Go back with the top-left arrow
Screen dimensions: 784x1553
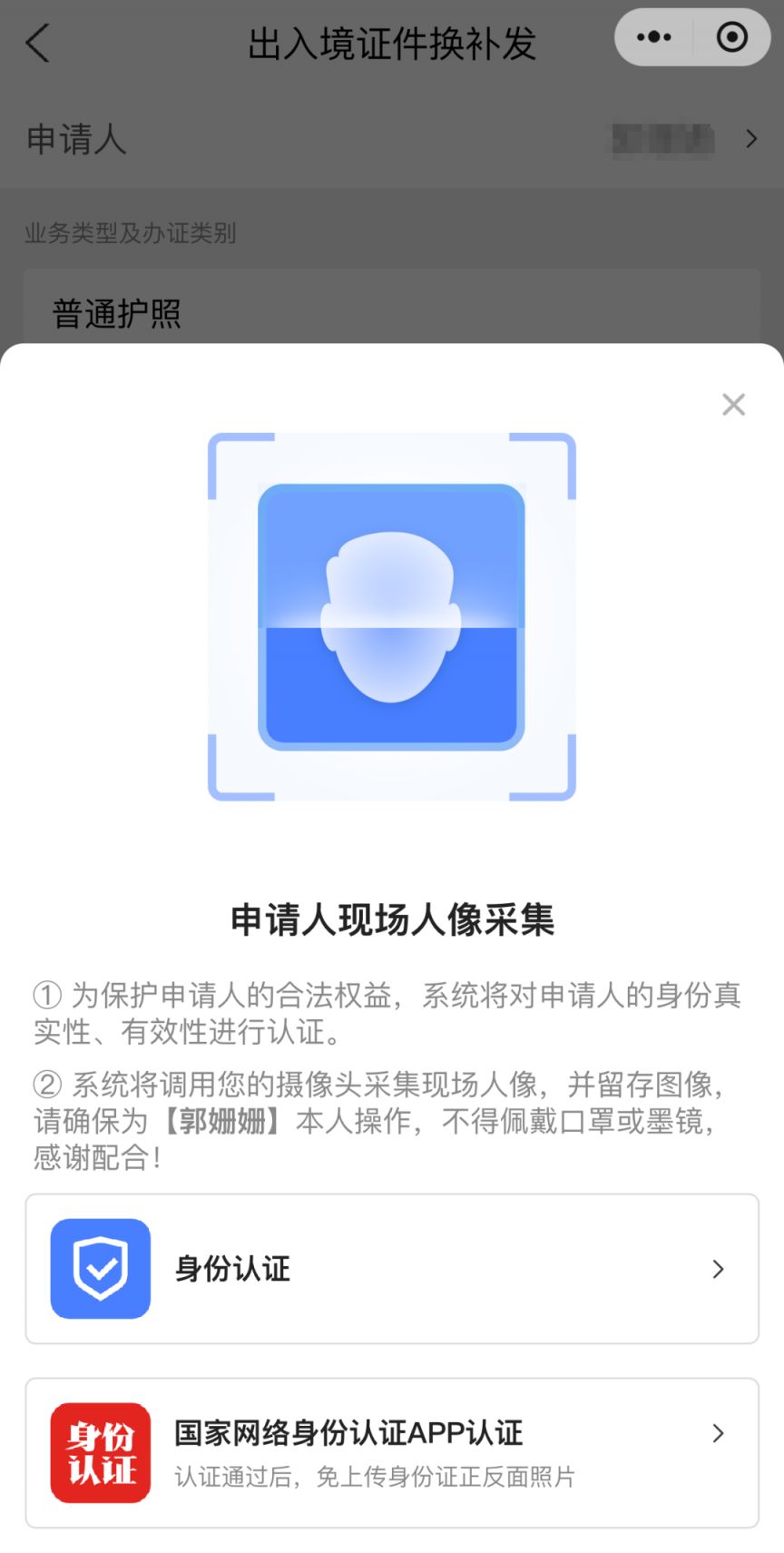coord(38,43)
